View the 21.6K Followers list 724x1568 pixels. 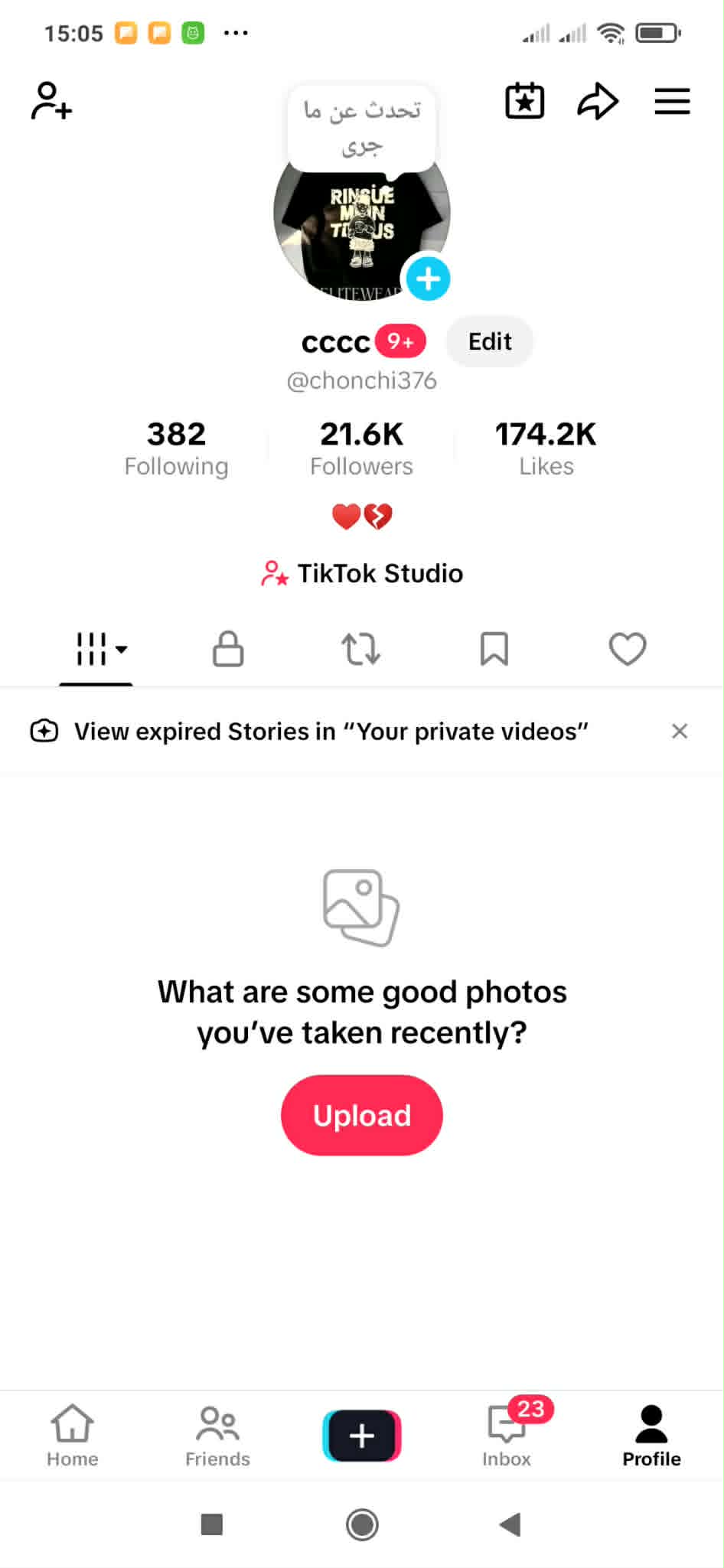point(361,448)
